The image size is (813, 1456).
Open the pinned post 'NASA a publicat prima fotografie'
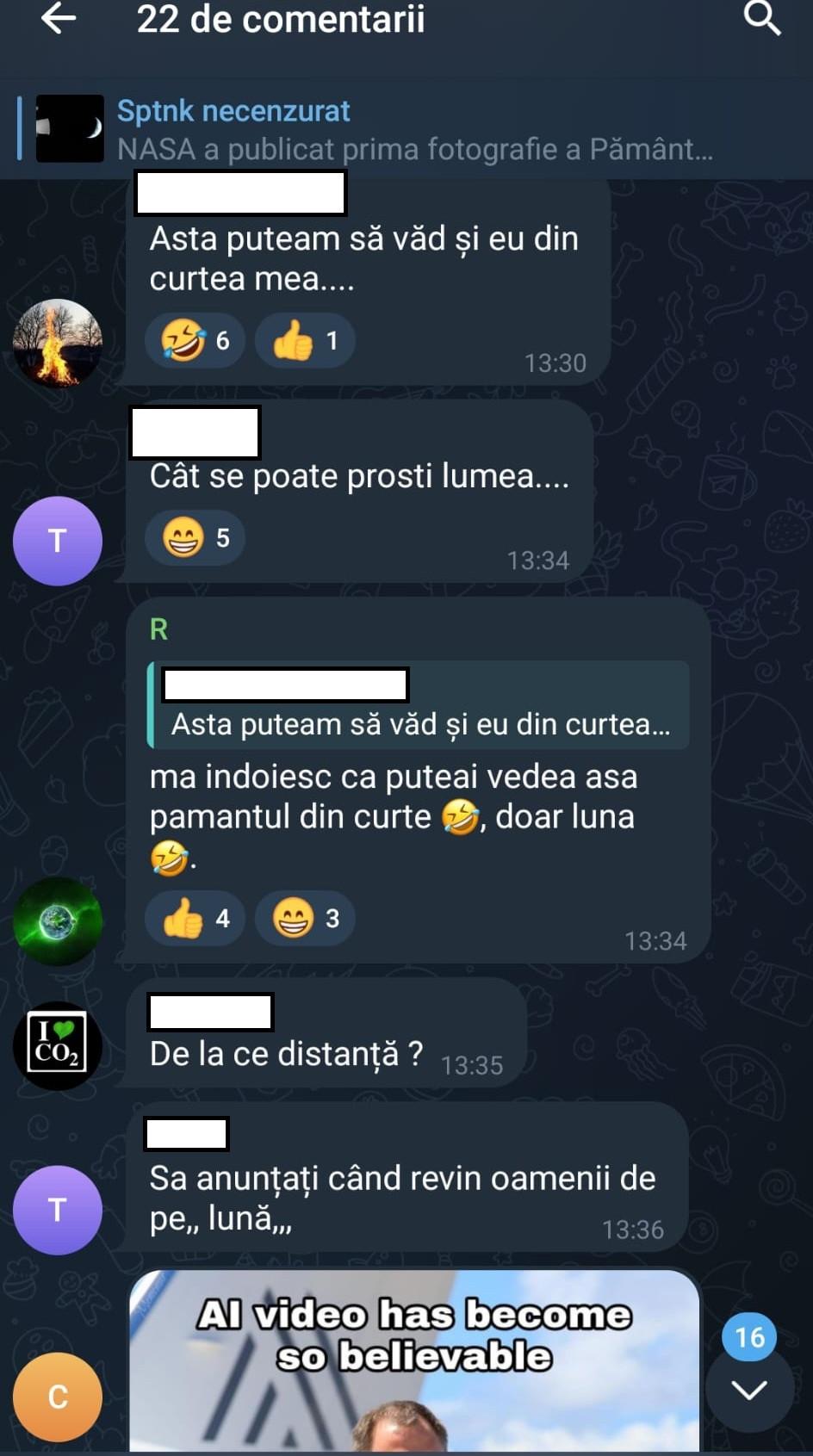(x=415, y=148)
